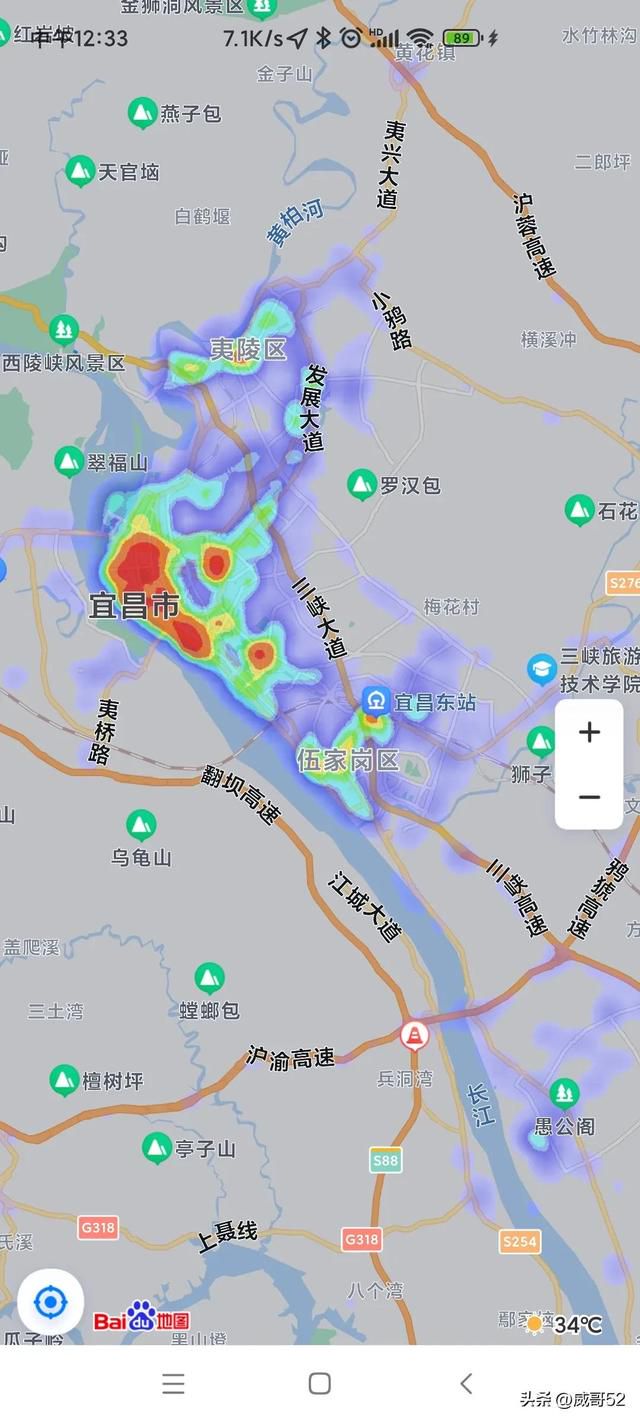Tap the 罗汉包 mountain marker

[x=361, y=486]
